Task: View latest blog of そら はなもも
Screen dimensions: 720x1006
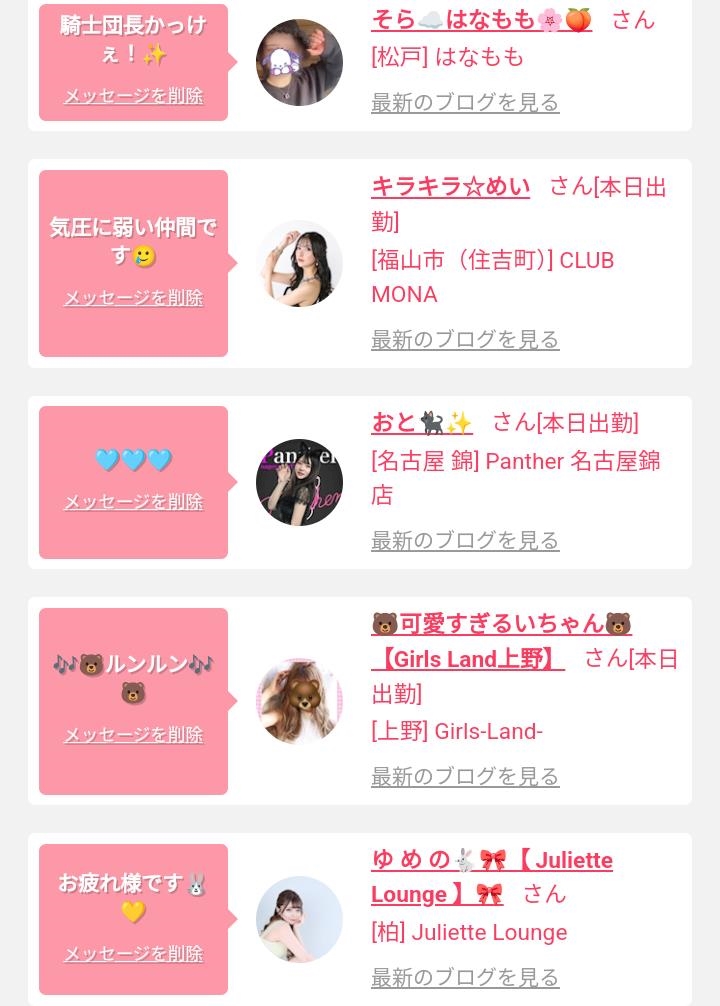Action: pos(465,102)
